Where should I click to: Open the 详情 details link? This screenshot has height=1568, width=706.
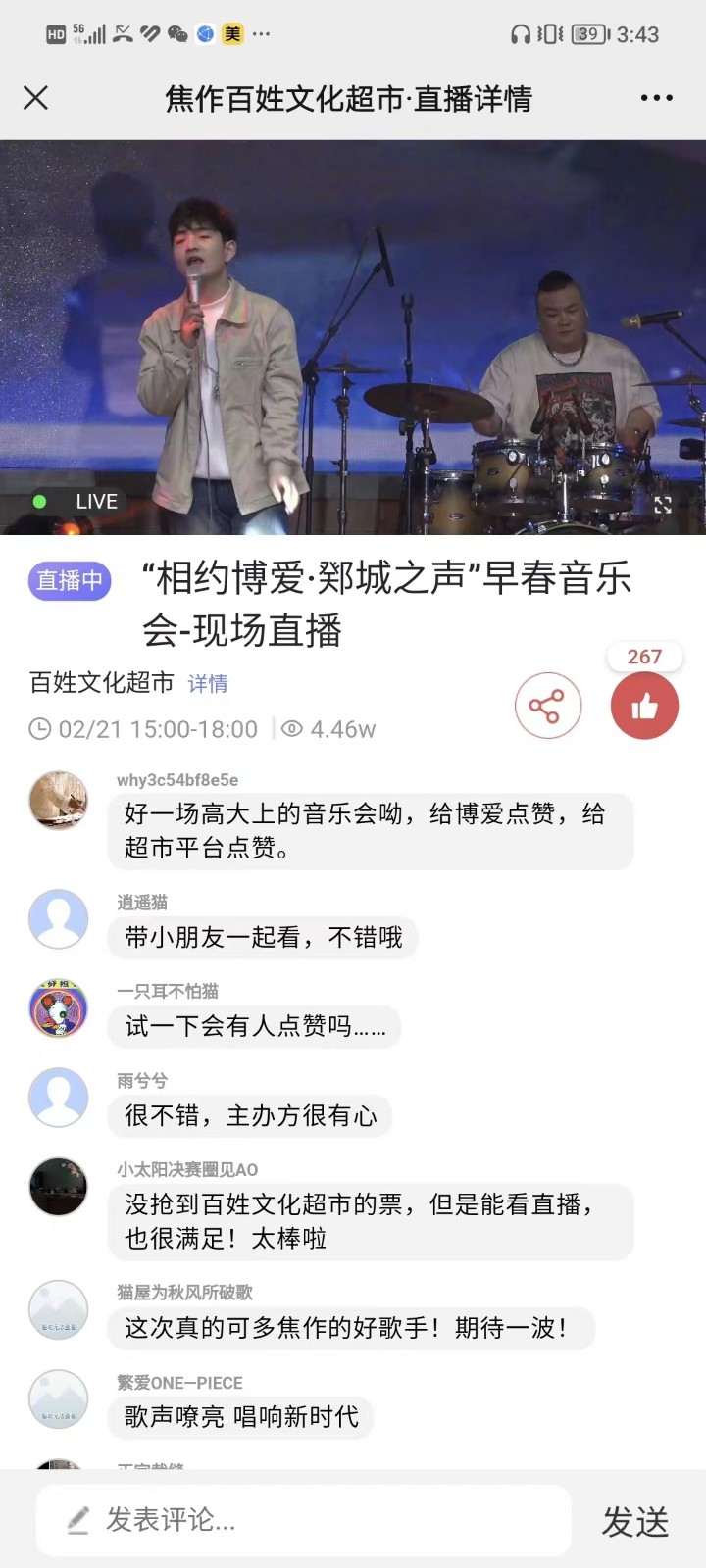[x=208, y=683]
